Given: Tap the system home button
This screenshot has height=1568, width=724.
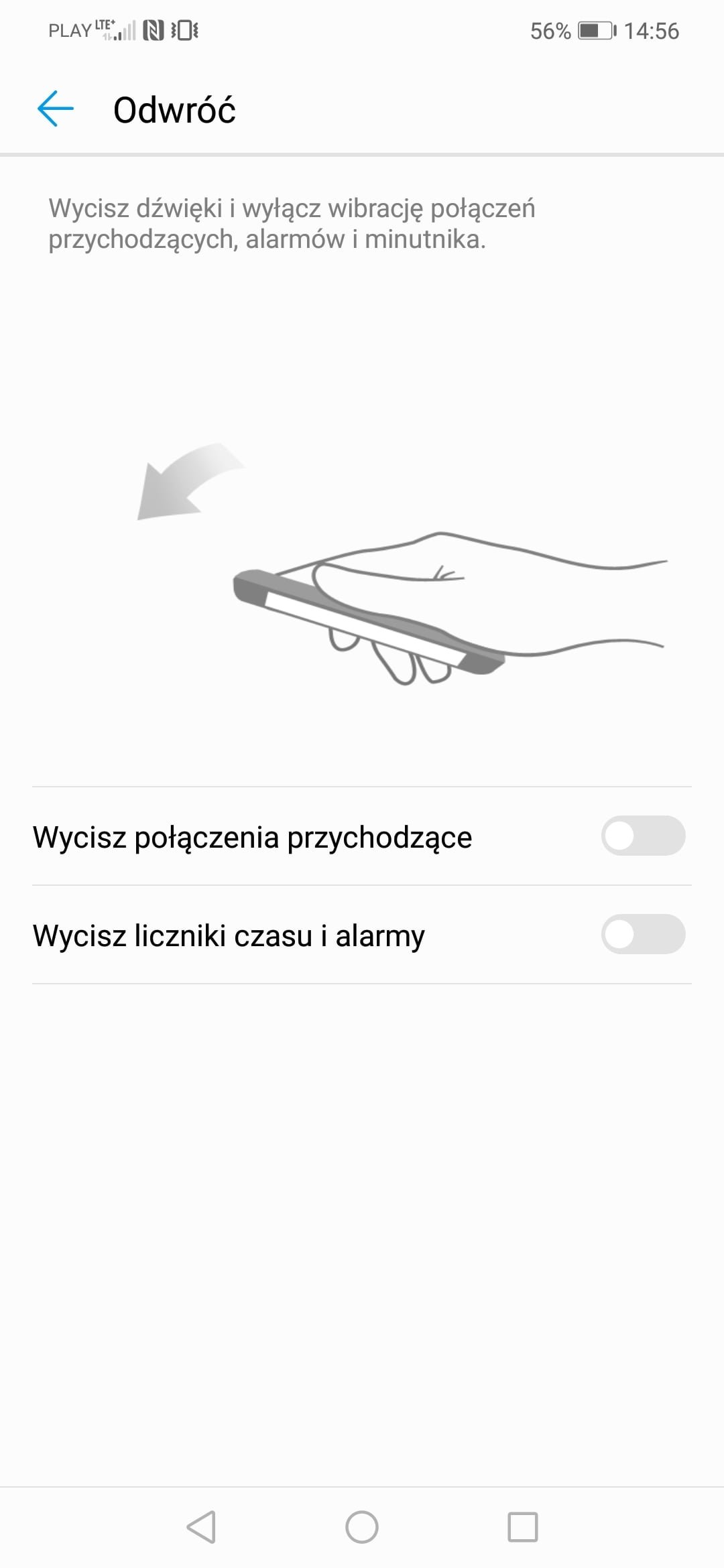Looking at the screenshot, I should click(x=362, y=1527).
